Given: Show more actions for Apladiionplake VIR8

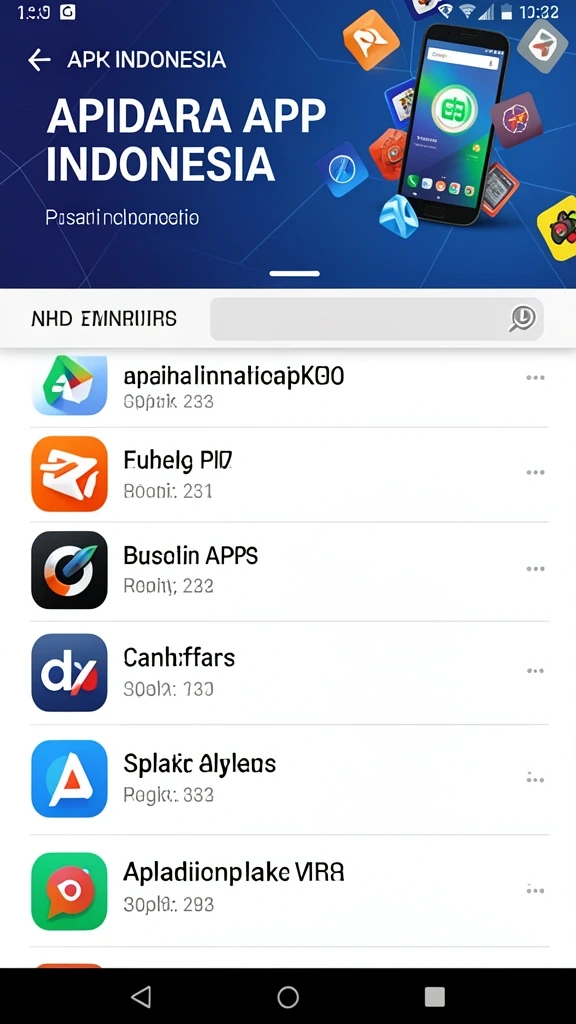Looking at the screenshot, I should tap(535, 890).
